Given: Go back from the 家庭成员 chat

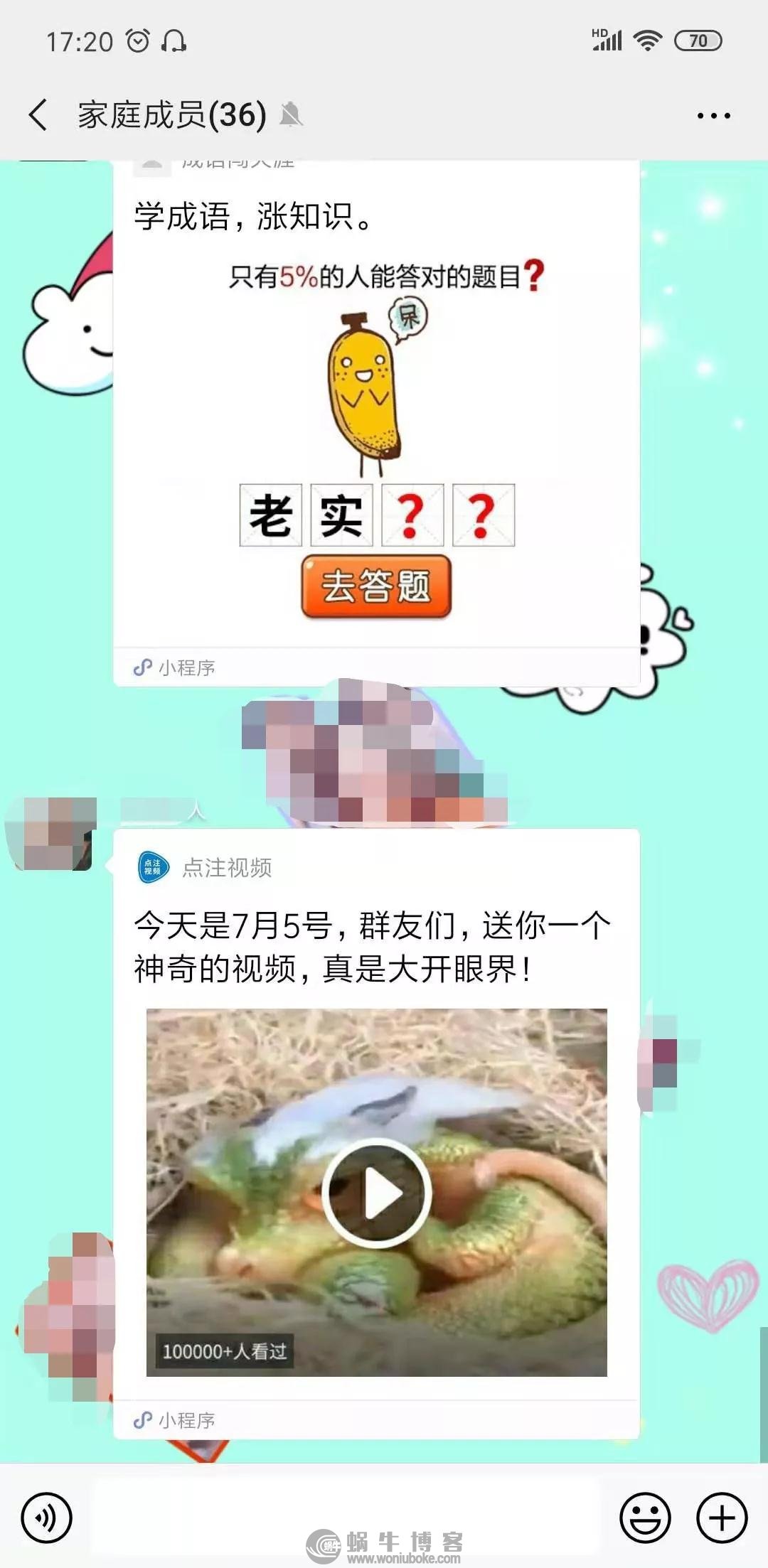Looking at the screenshot, I should click(38, 115).
